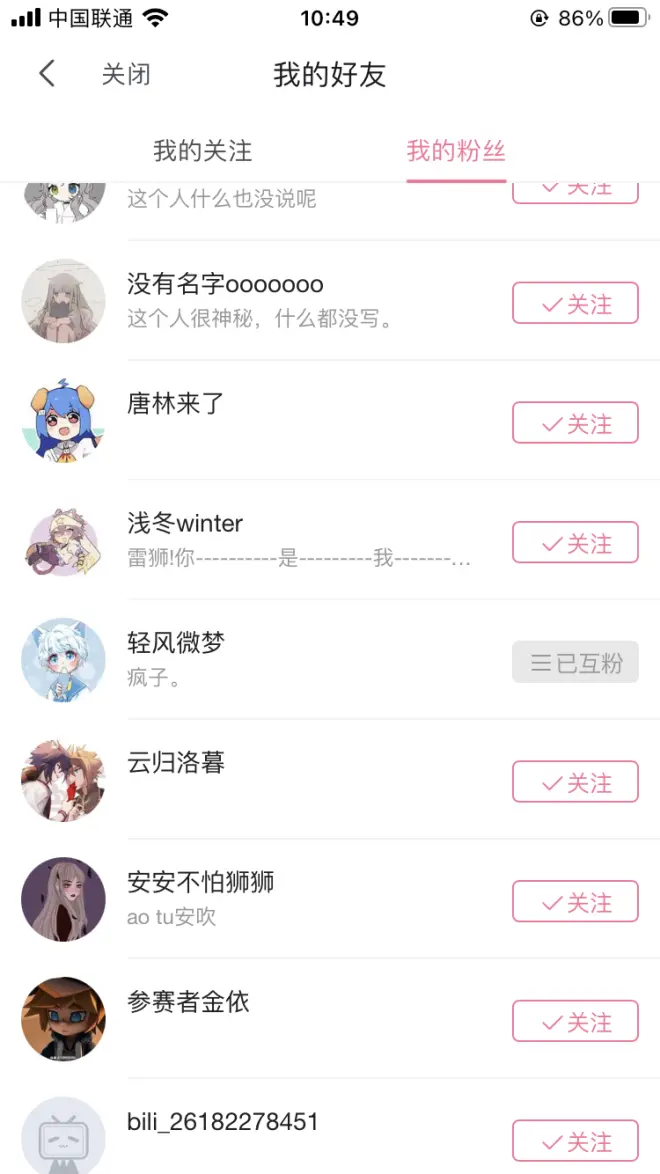660x1174 pixels.
Task: Follow the user 参赛者金依
Action: tap(575, 1022)
